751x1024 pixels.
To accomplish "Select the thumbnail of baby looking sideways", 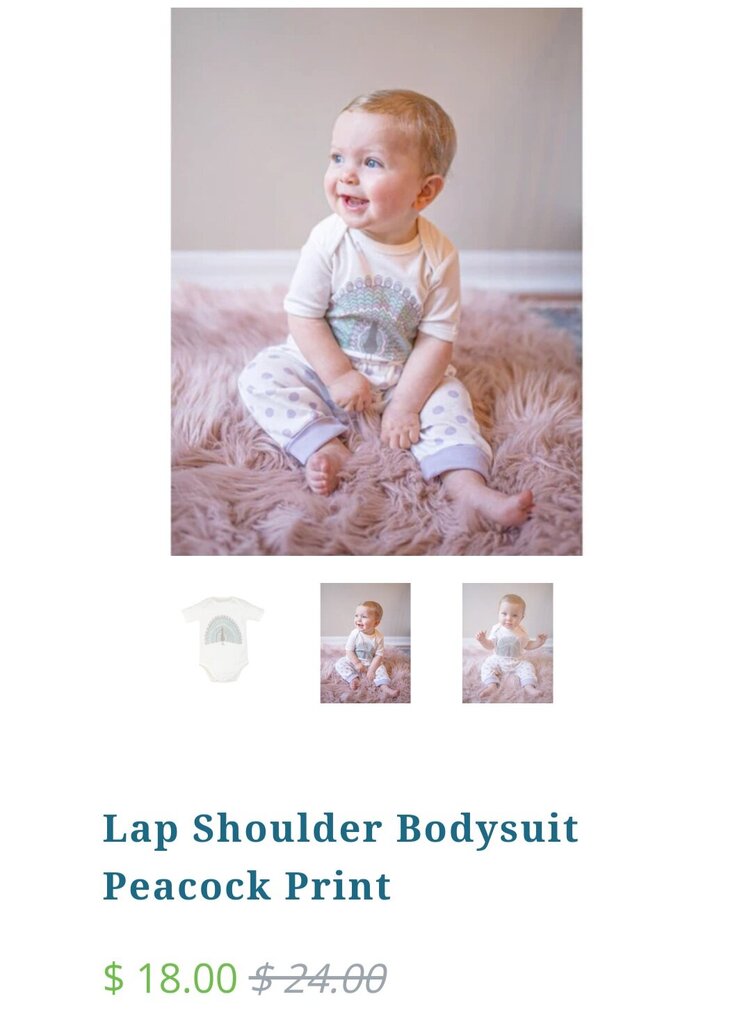I will pyautogui.click(x=365, y=642).
